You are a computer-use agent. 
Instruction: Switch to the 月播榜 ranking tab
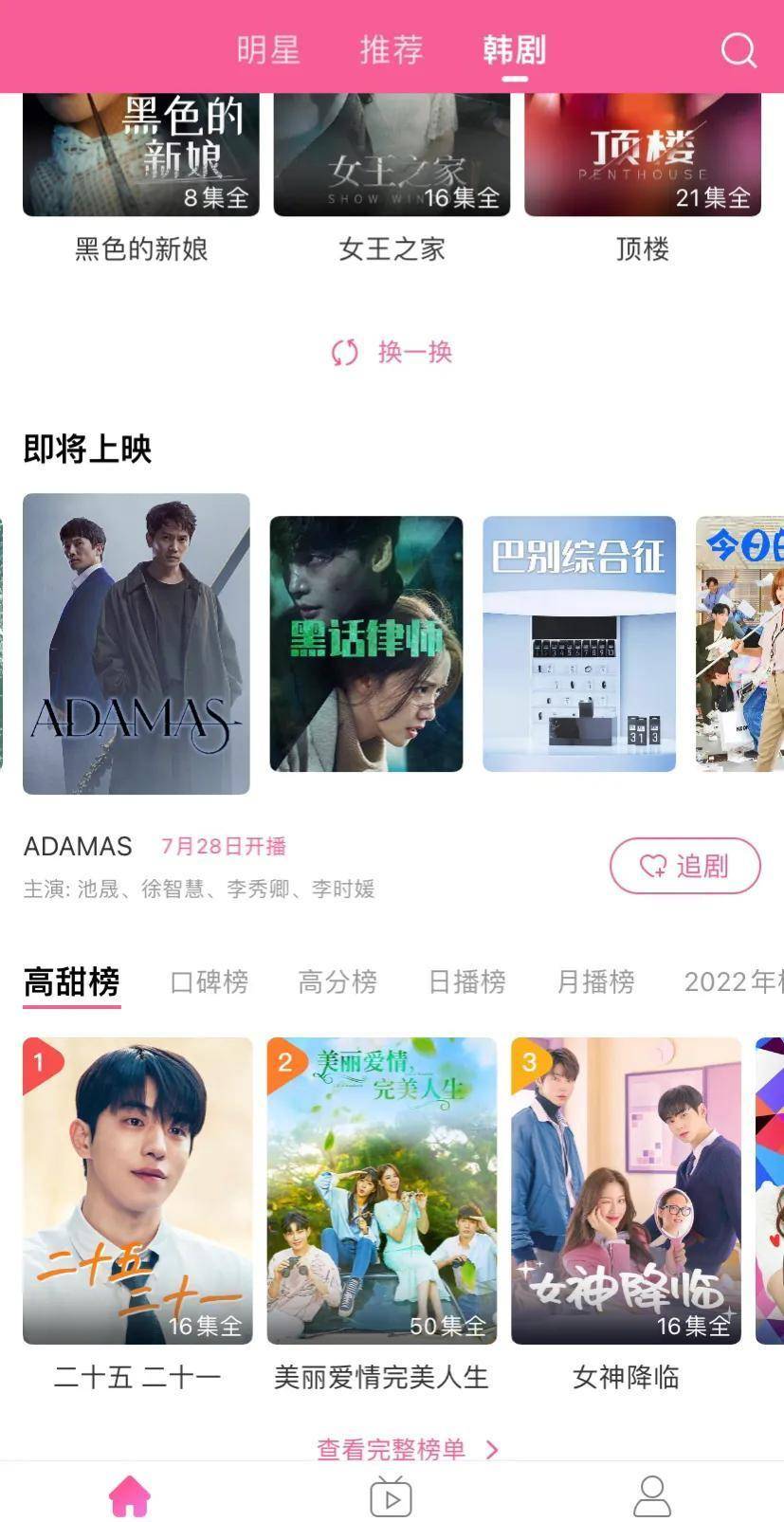(595, 981)
